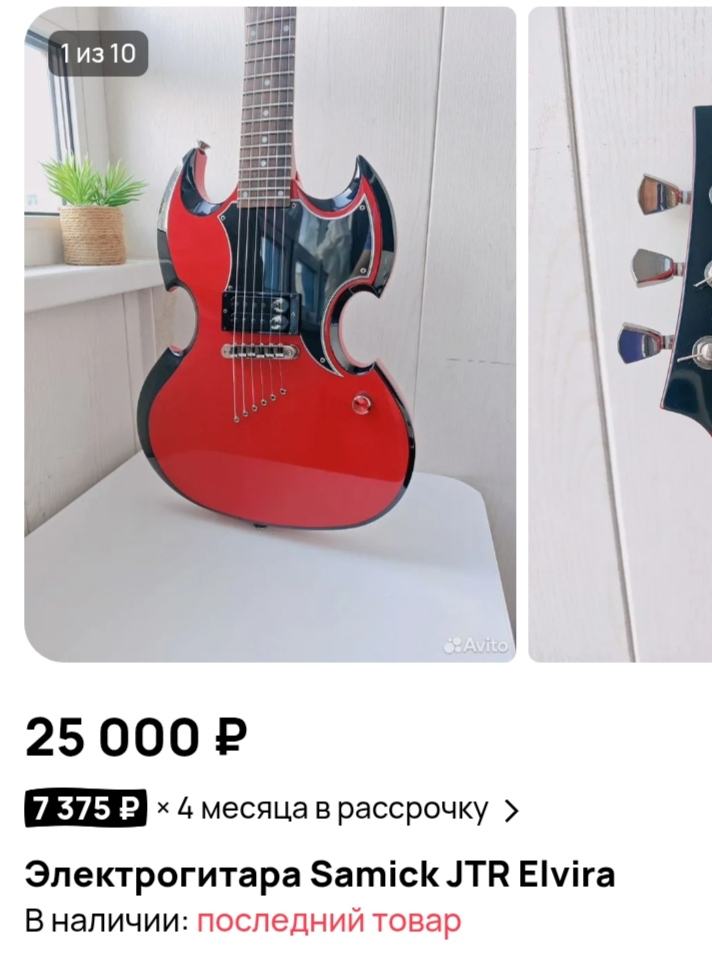Screen dimensions: 712x958
Task: Open the 4-month installment details
Action: 272,809
